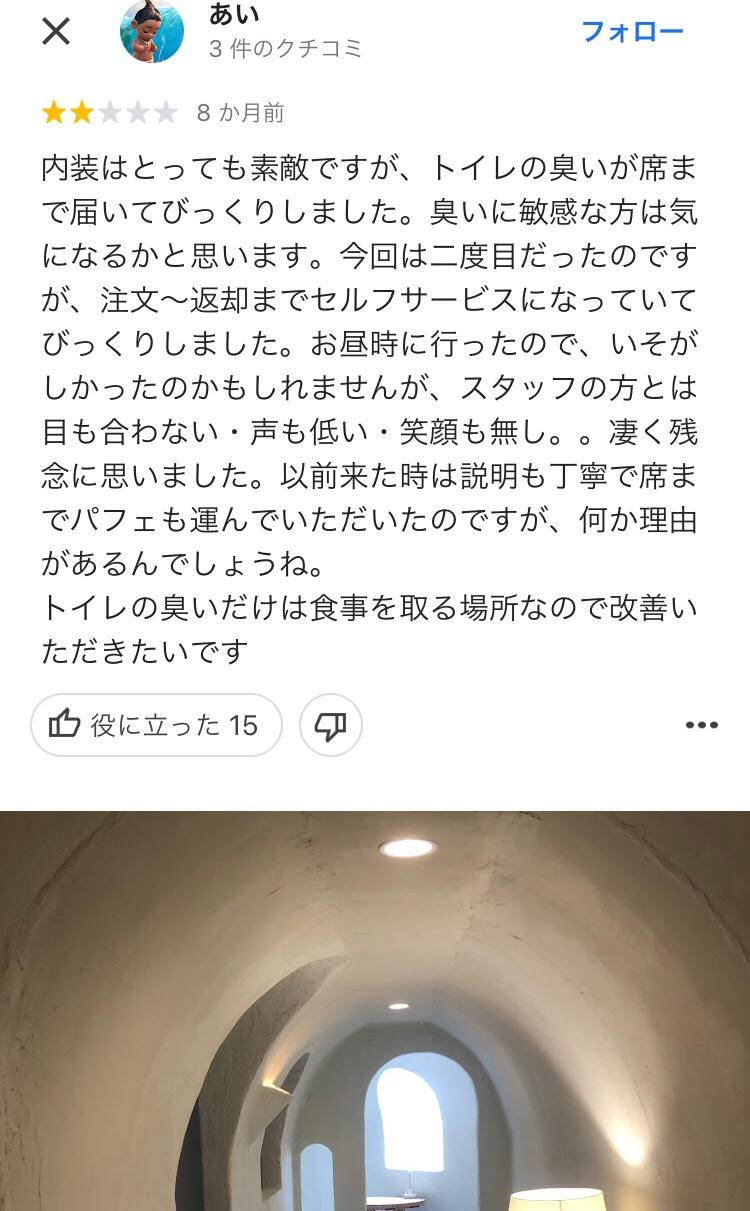
Task: Close the review with the X icon
Action: pyautogui.click(x=56, y=31)
